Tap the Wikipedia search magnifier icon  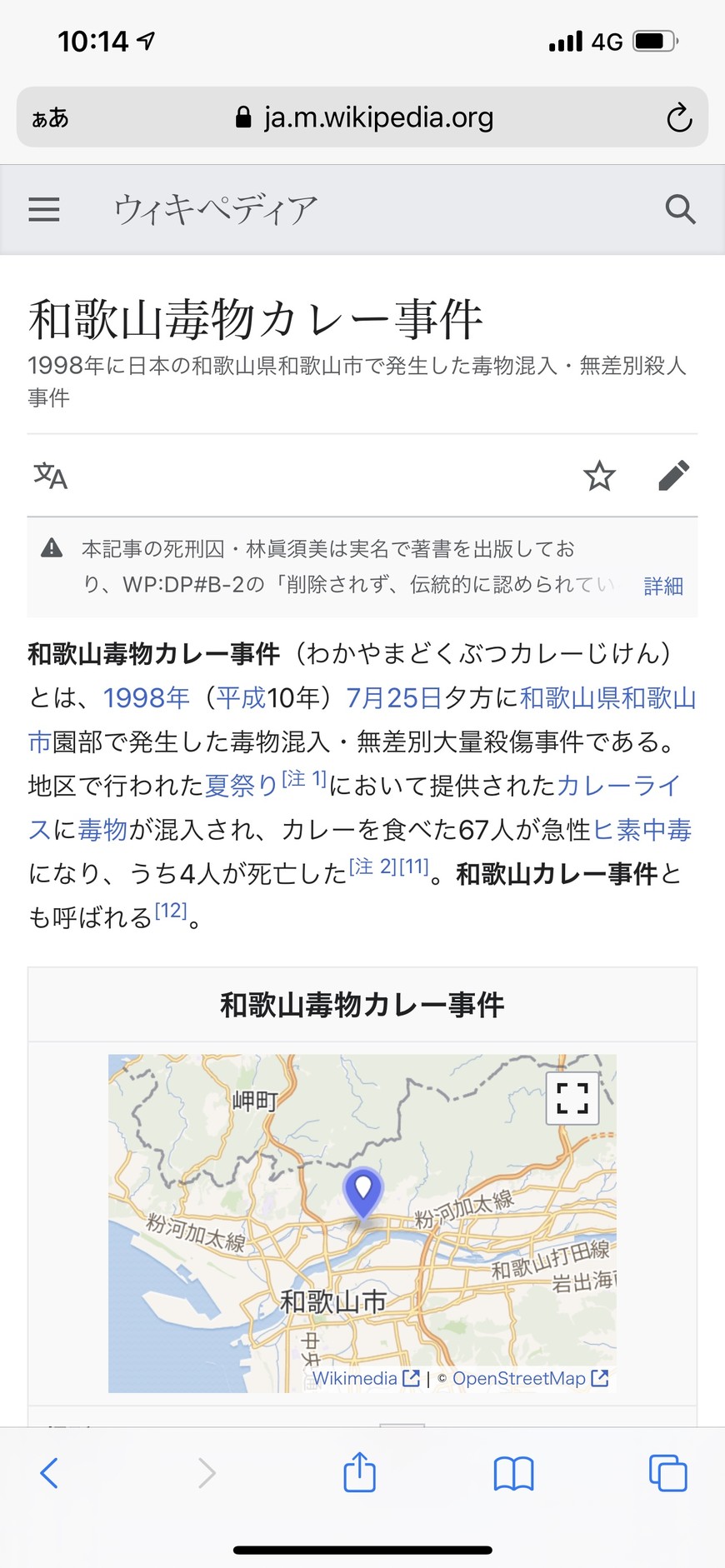point(680,209)
